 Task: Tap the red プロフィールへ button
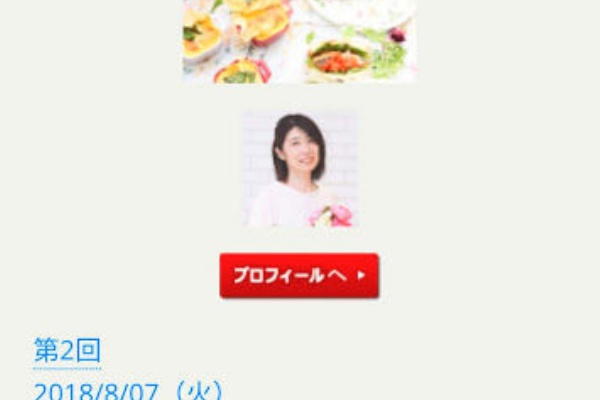(x=299, y=275)
